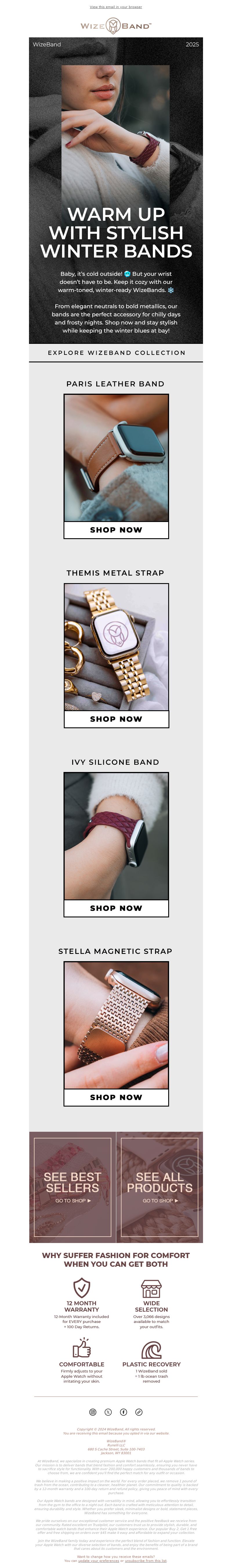Screen dimensions: 232x1568
Task: Shop now for Paris Leather Band
Action: click(116, 530)
